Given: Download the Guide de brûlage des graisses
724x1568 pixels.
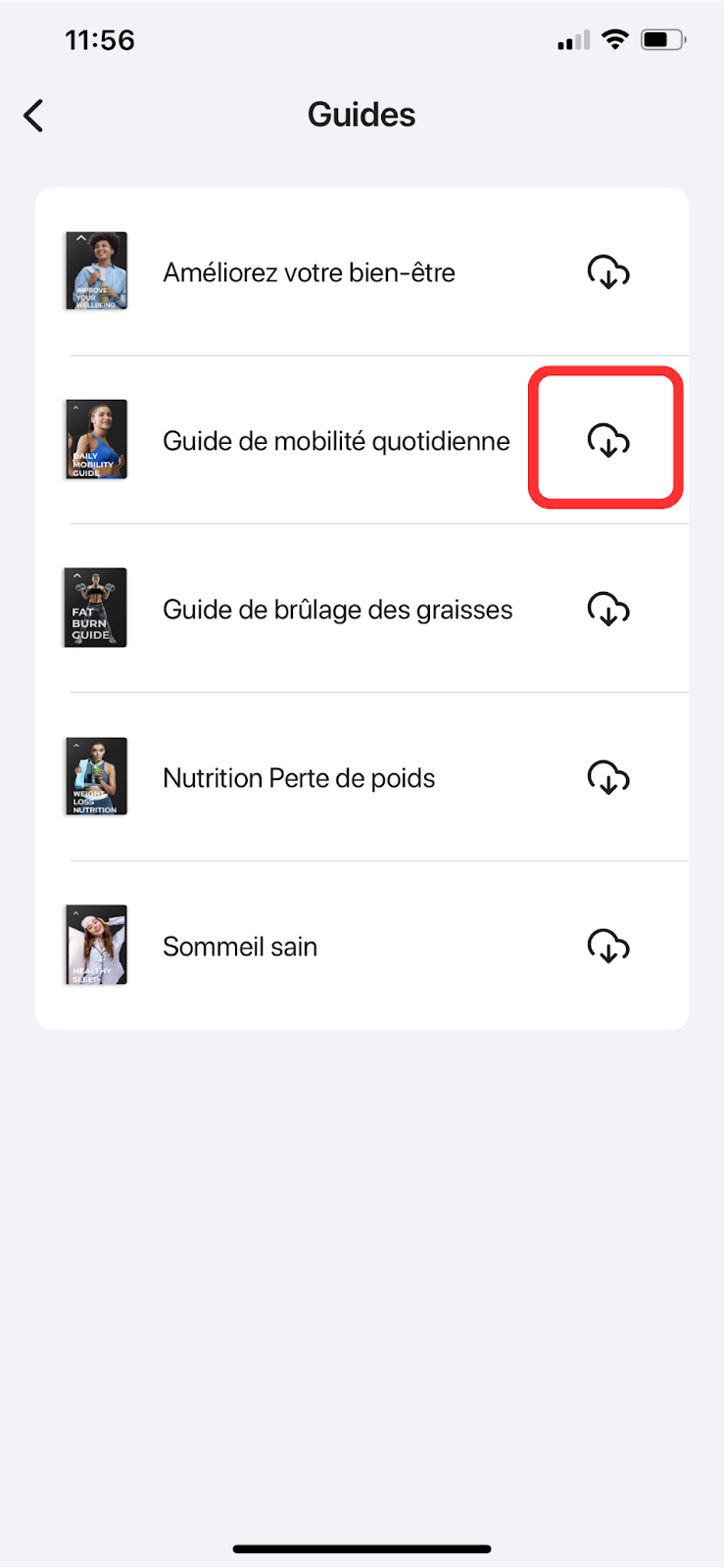Looking at the screenshot, I should (607, 610).
